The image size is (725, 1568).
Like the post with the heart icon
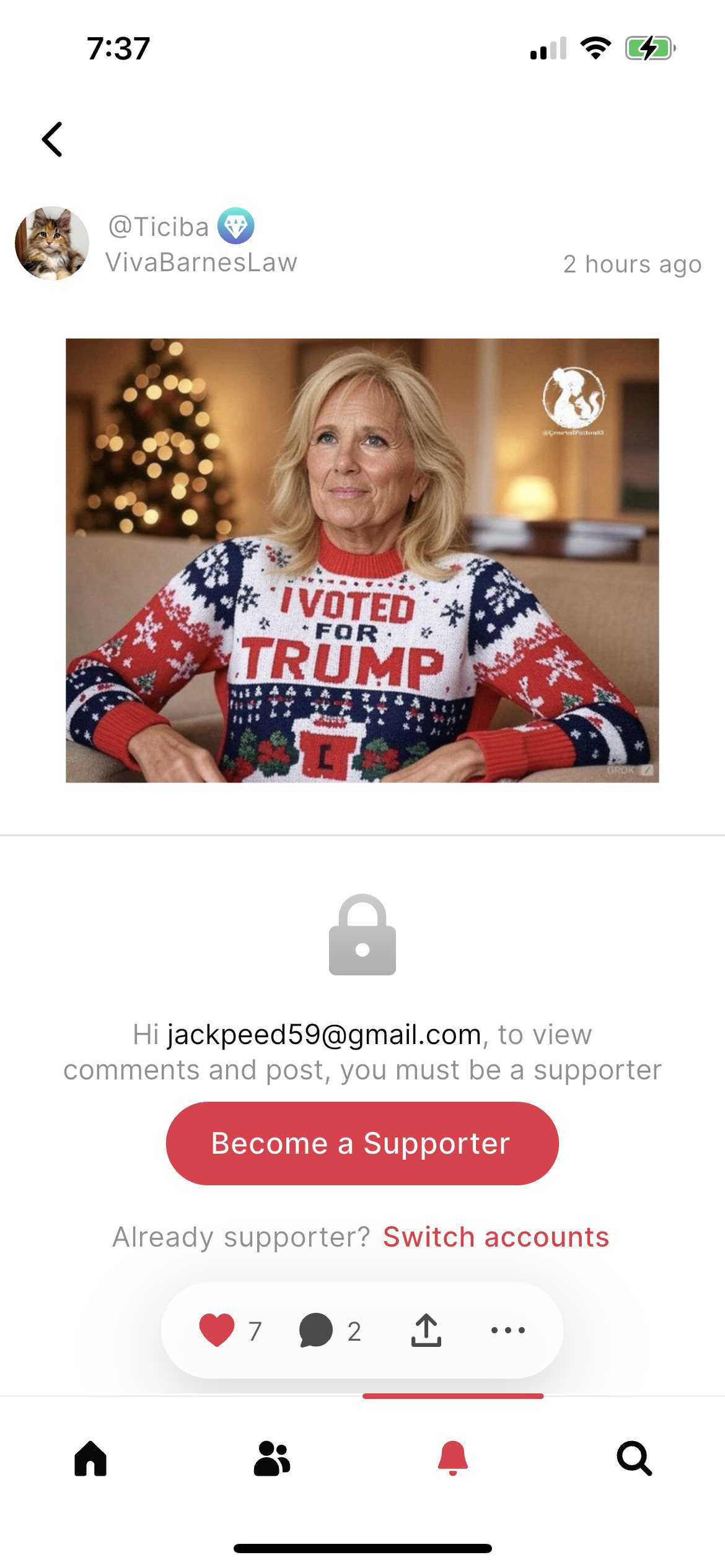(217, 1330)
